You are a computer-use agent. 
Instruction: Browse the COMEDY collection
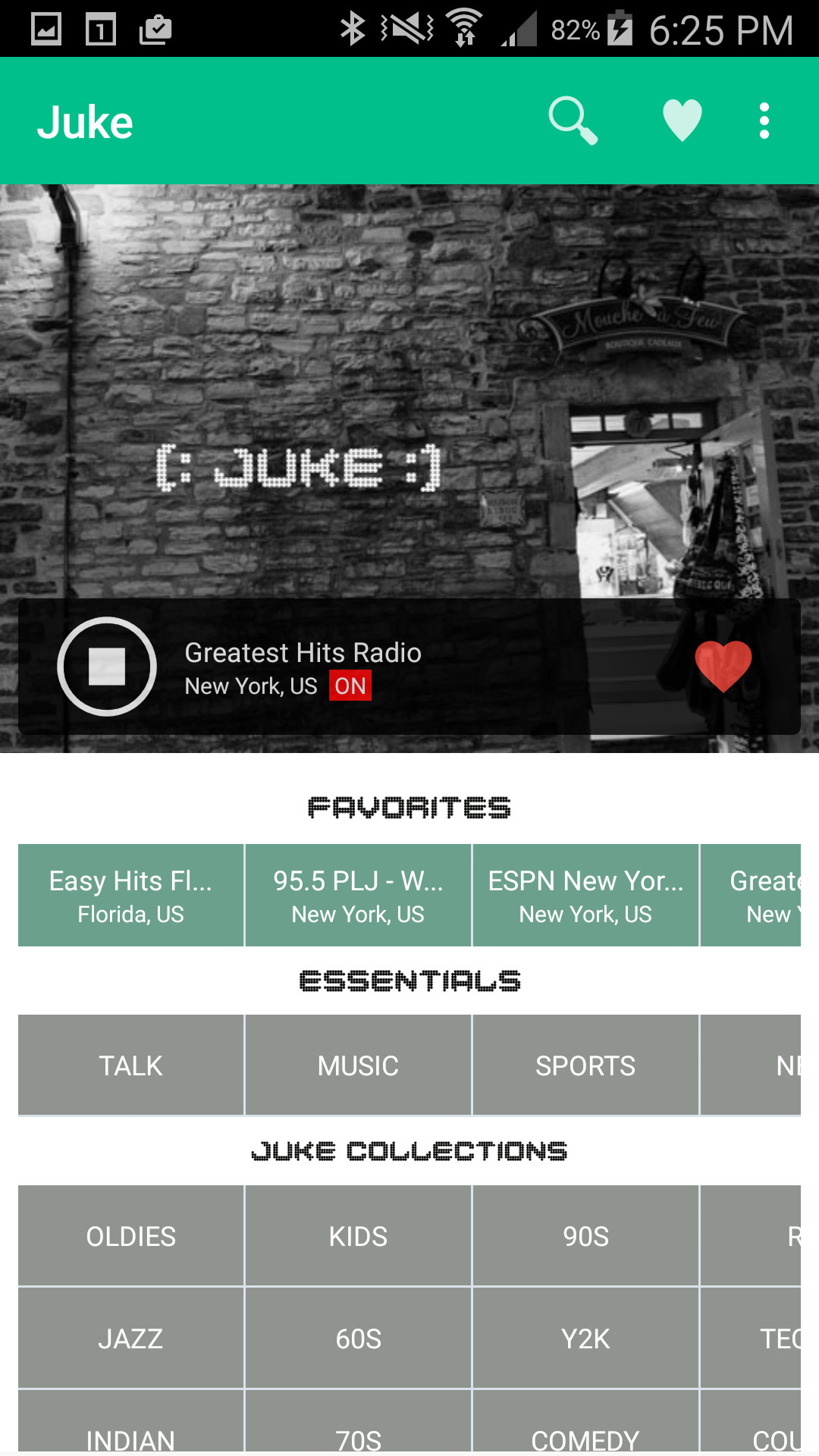tap(585, 1429)
